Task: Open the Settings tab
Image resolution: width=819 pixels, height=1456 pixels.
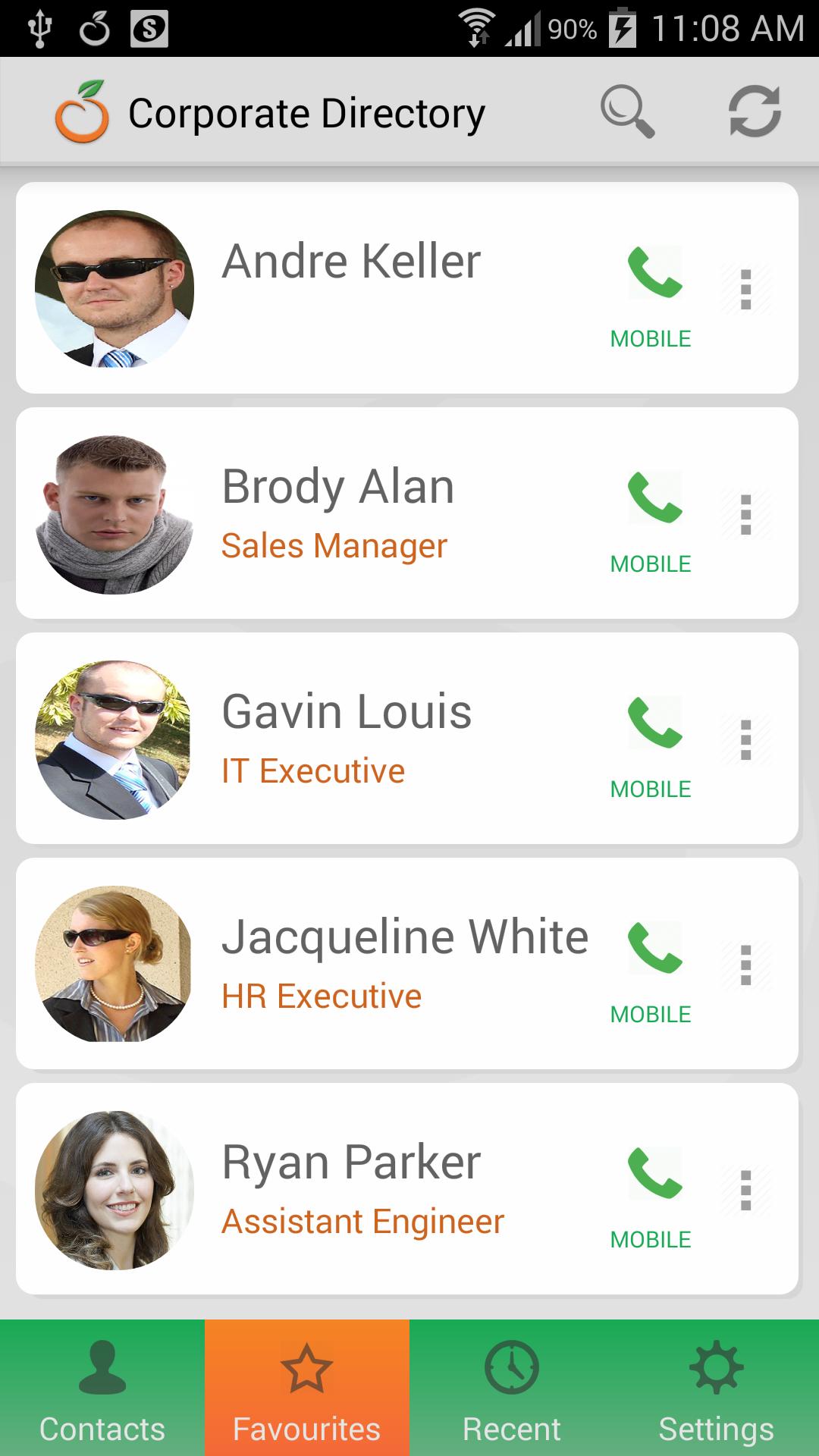Action: click(x=717, y=1388)
